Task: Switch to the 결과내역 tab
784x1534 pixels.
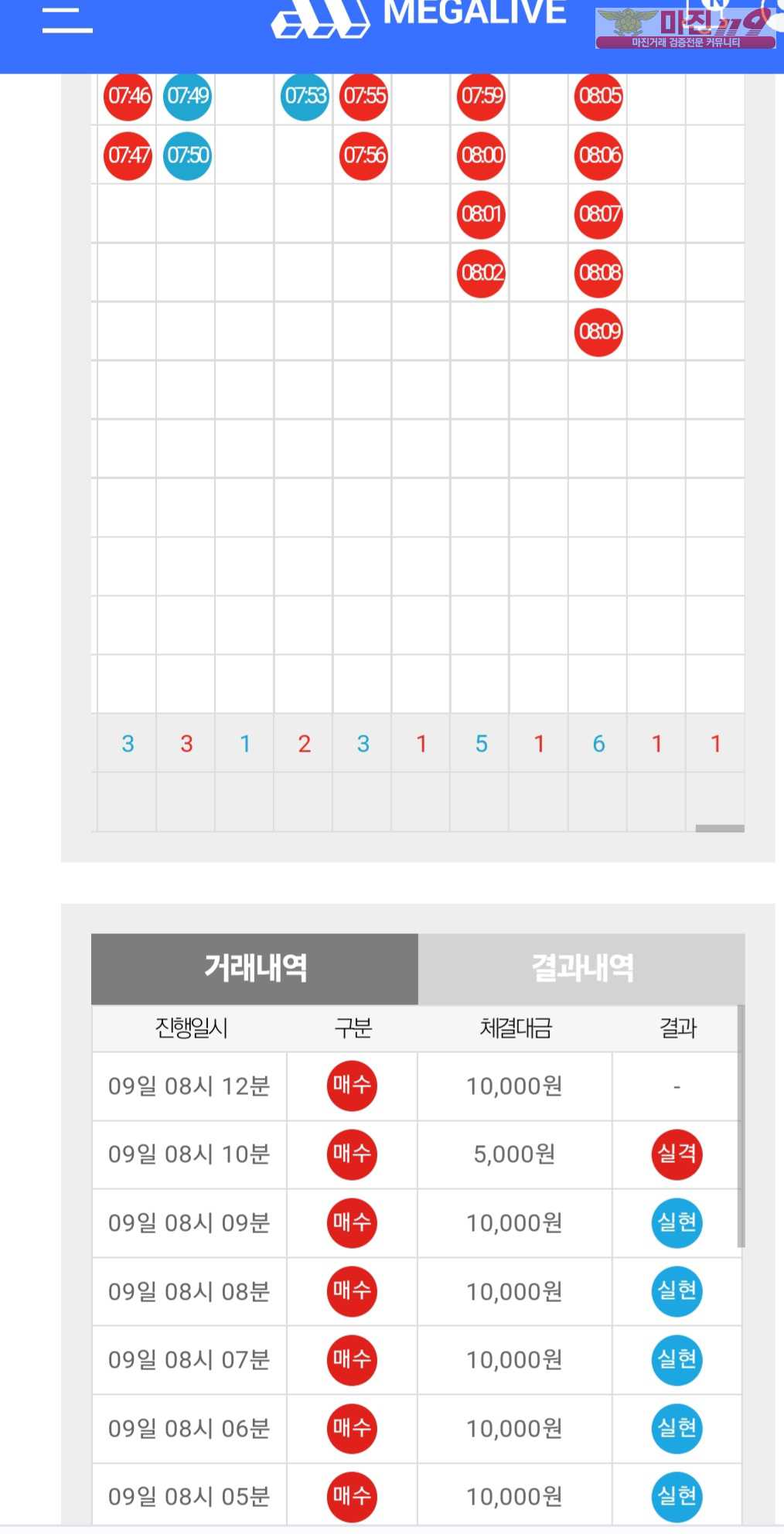Action: point(581,969)
